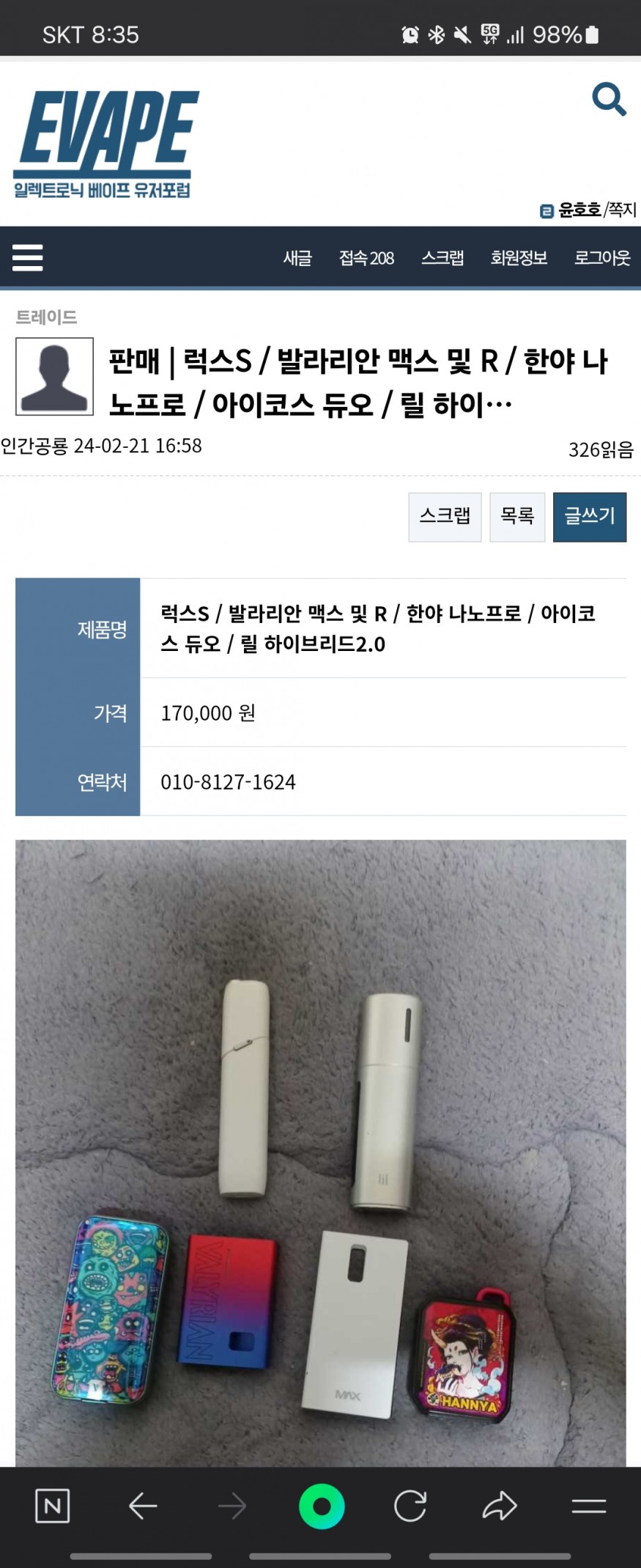Viewport: 641px width, 1568px height.
Task: Tap the EVAPE logo to go home
Action: 105,144
